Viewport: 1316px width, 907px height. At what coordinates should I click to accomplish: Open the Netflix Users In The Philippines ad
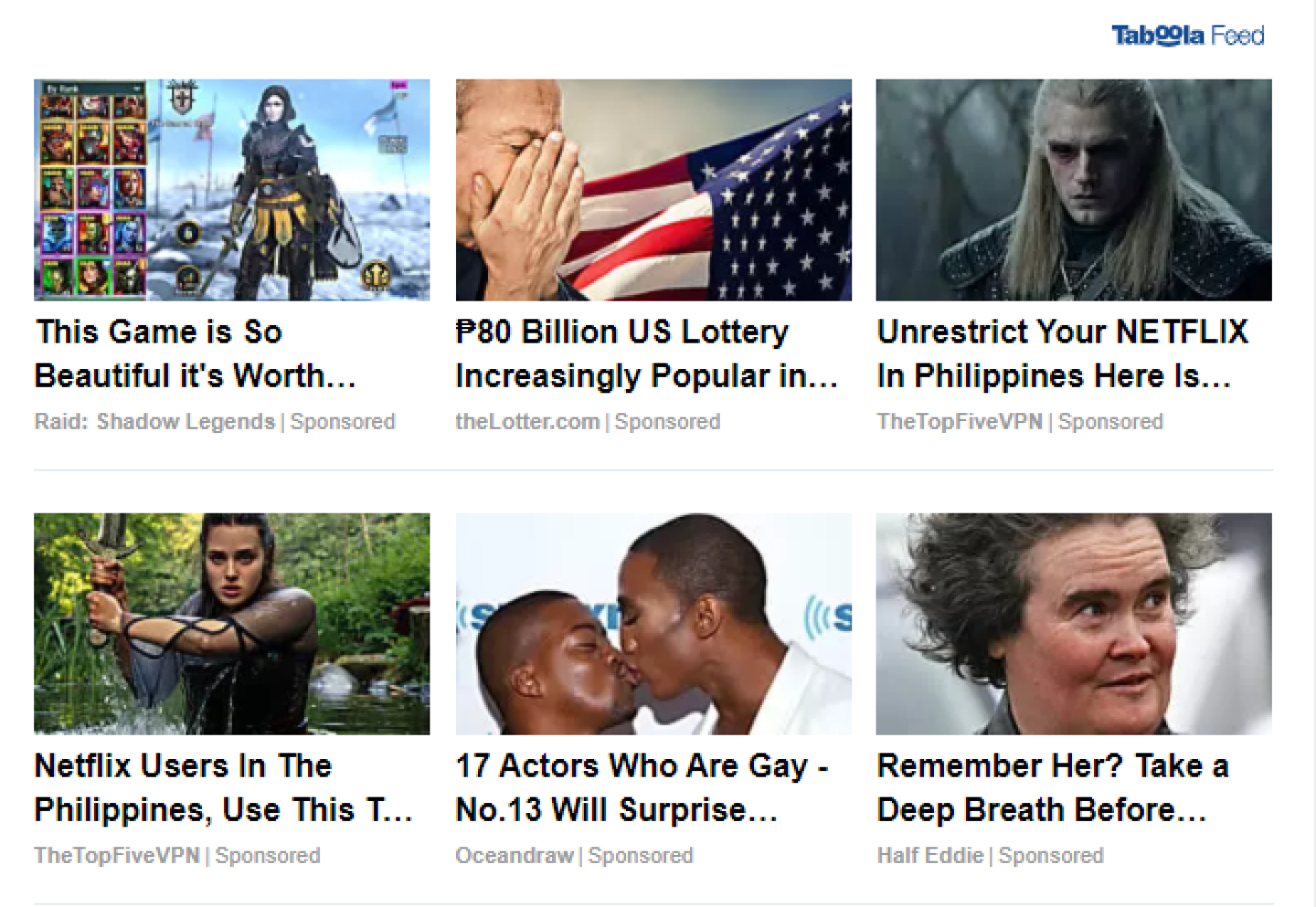[231, 624]
